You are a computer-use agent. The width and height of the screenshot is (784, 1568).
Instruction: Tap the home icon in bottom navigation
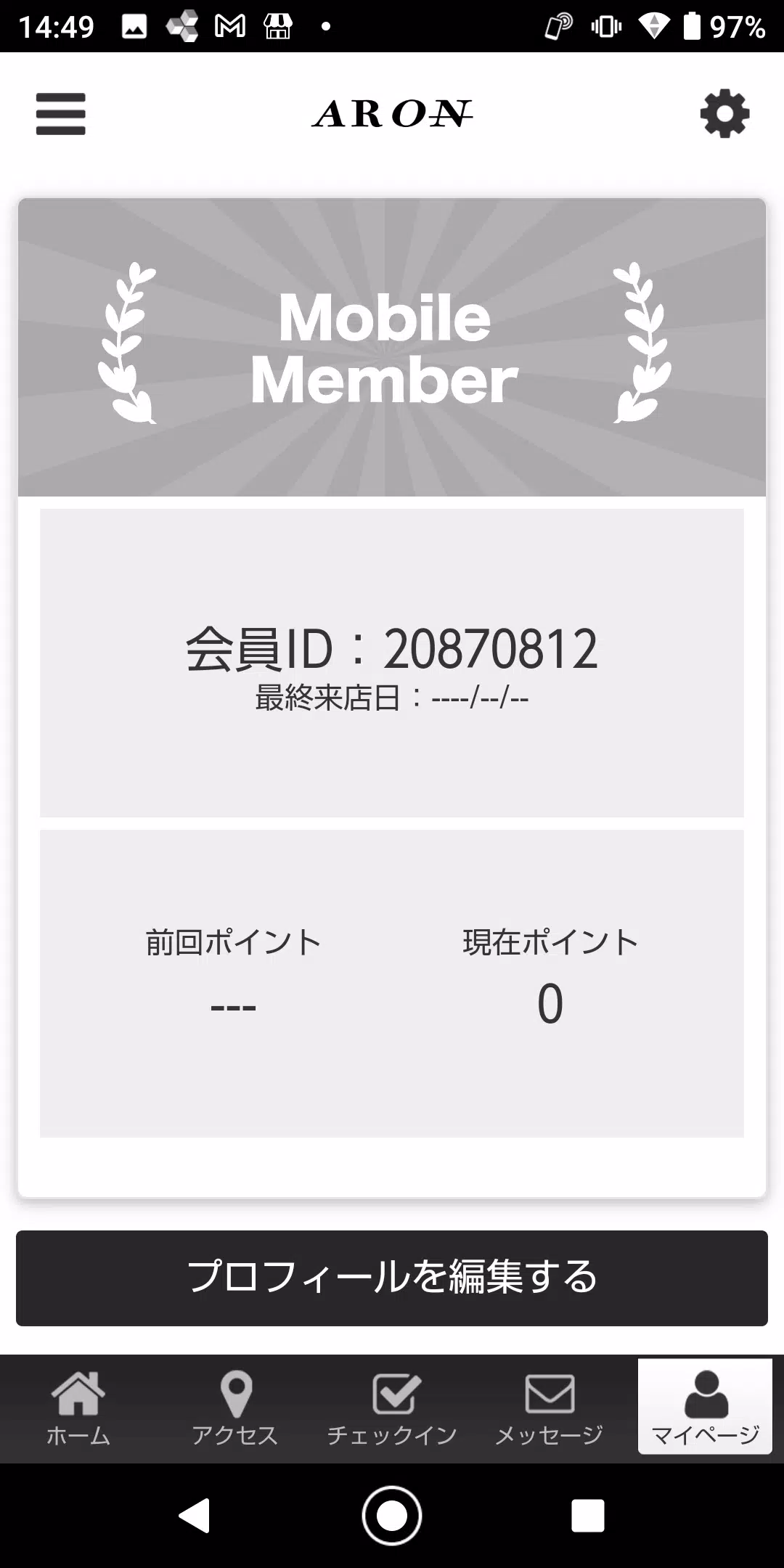(x=78, y=1390)
